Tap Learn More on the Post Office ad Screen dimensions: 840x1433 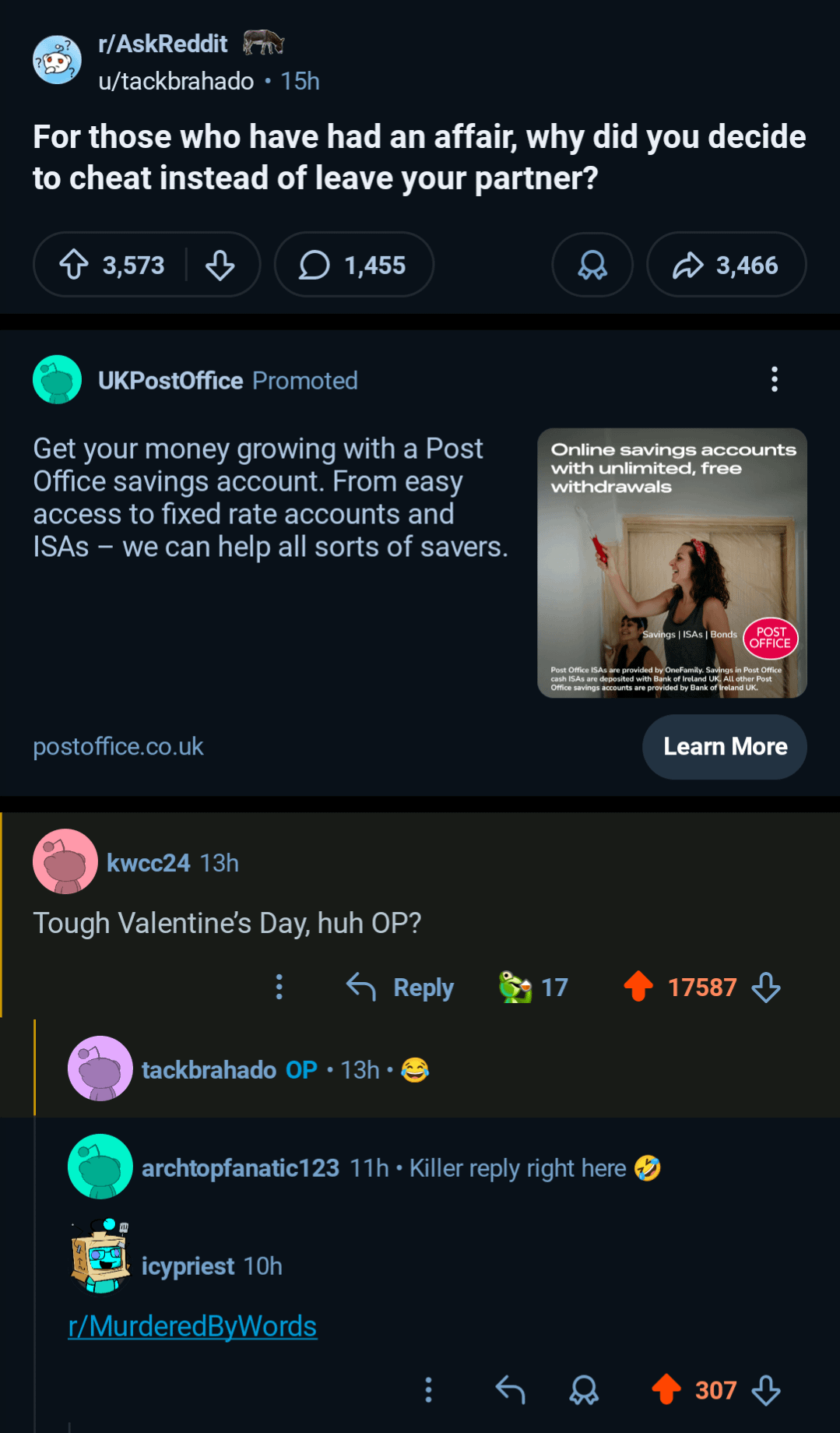click(724, 746)
